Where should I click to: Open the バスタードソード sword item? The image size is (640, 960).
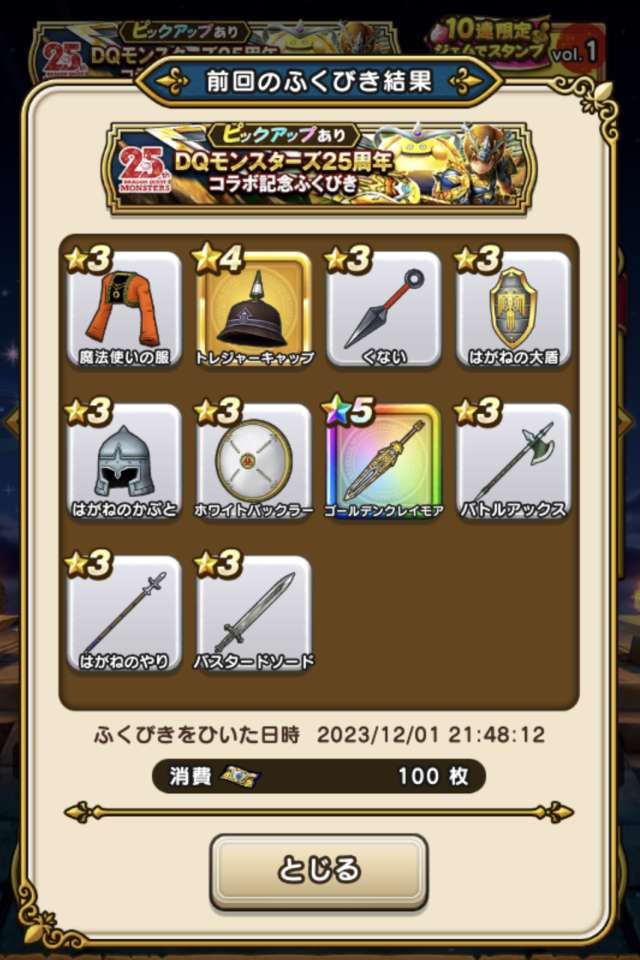click(x=254, y=614)
